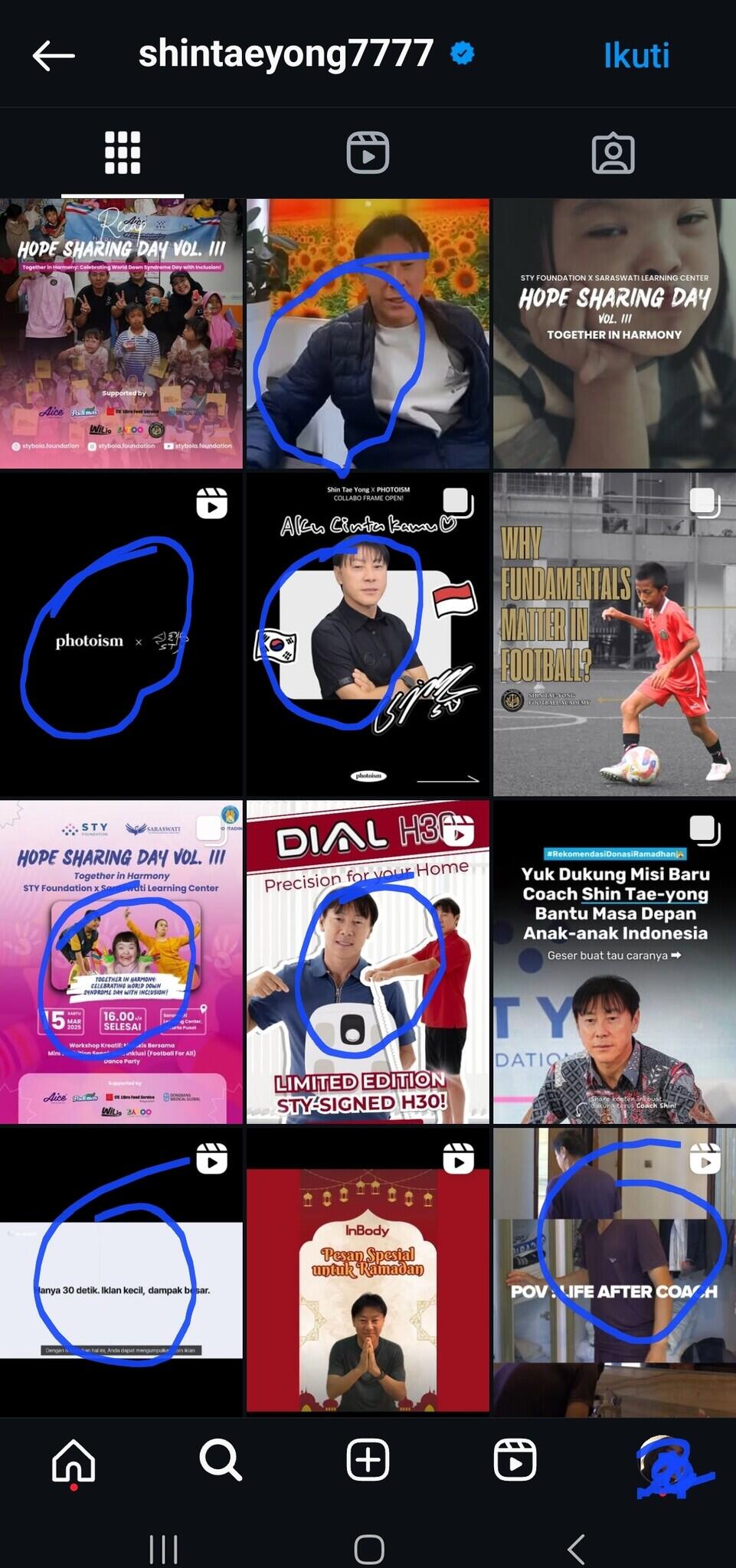The width and height of the screenshot is (736, 1568).
Task: Open Why Fundamentals Matter in Football post
Action: pos(614,634)
